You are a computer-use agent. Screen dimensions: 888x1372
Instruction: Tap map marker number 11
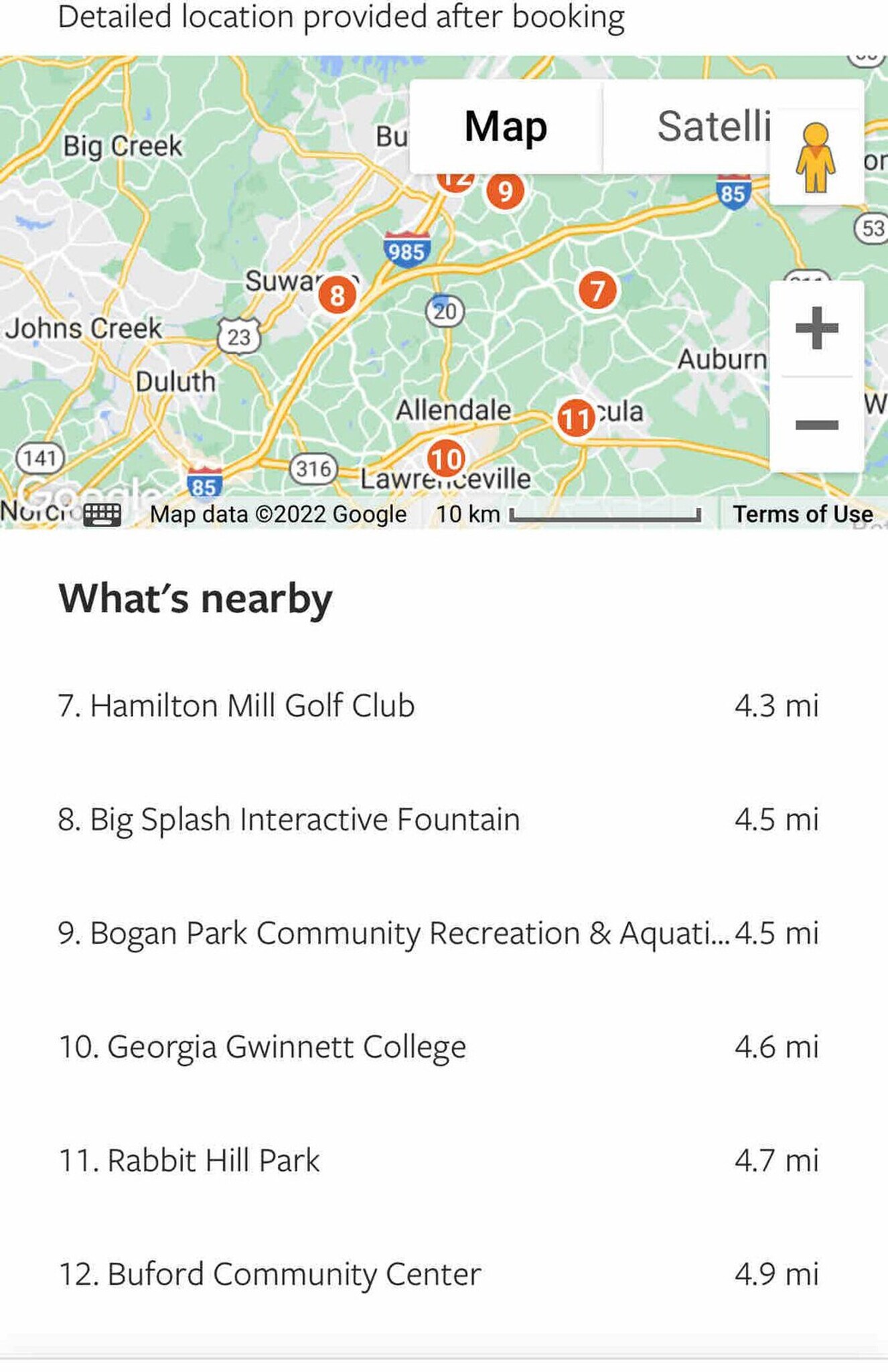(575, 419)
